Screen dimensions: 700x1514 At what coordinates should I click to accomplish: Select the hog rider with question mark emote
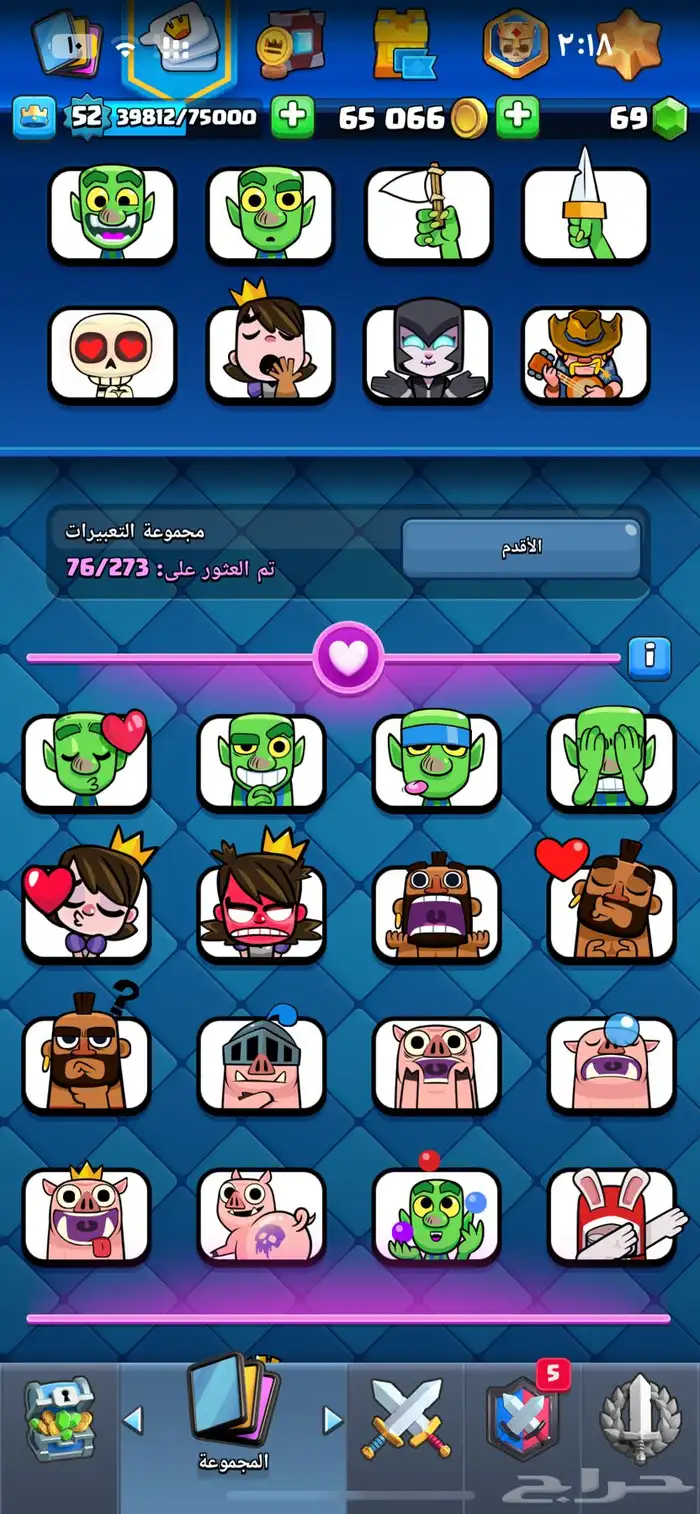click(87, 1064)
